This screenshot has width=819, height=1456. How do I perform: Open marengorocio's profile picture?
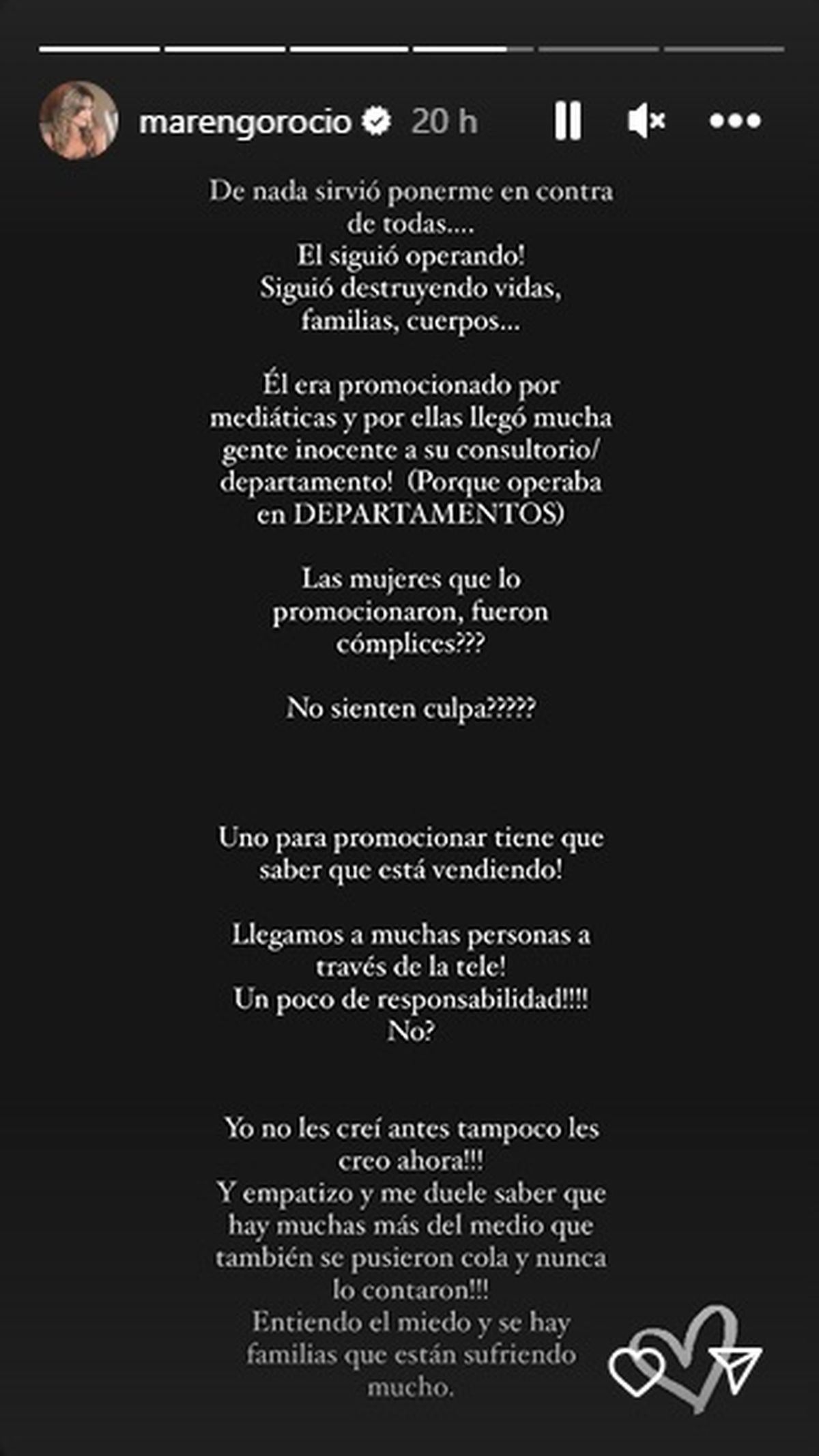[x=79, y=120]
